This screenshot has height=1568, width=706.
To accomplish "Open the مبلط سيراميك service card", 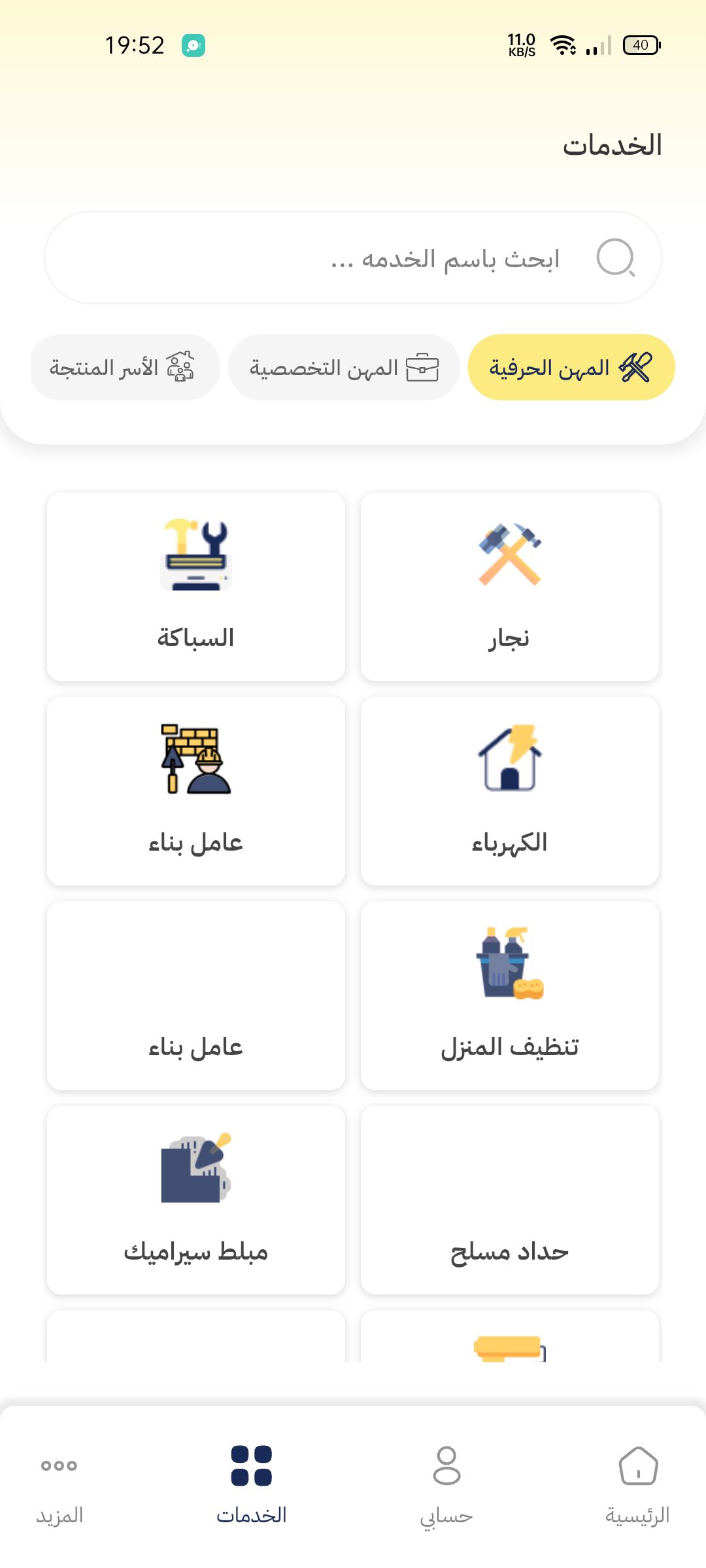I will point(195,1200).
